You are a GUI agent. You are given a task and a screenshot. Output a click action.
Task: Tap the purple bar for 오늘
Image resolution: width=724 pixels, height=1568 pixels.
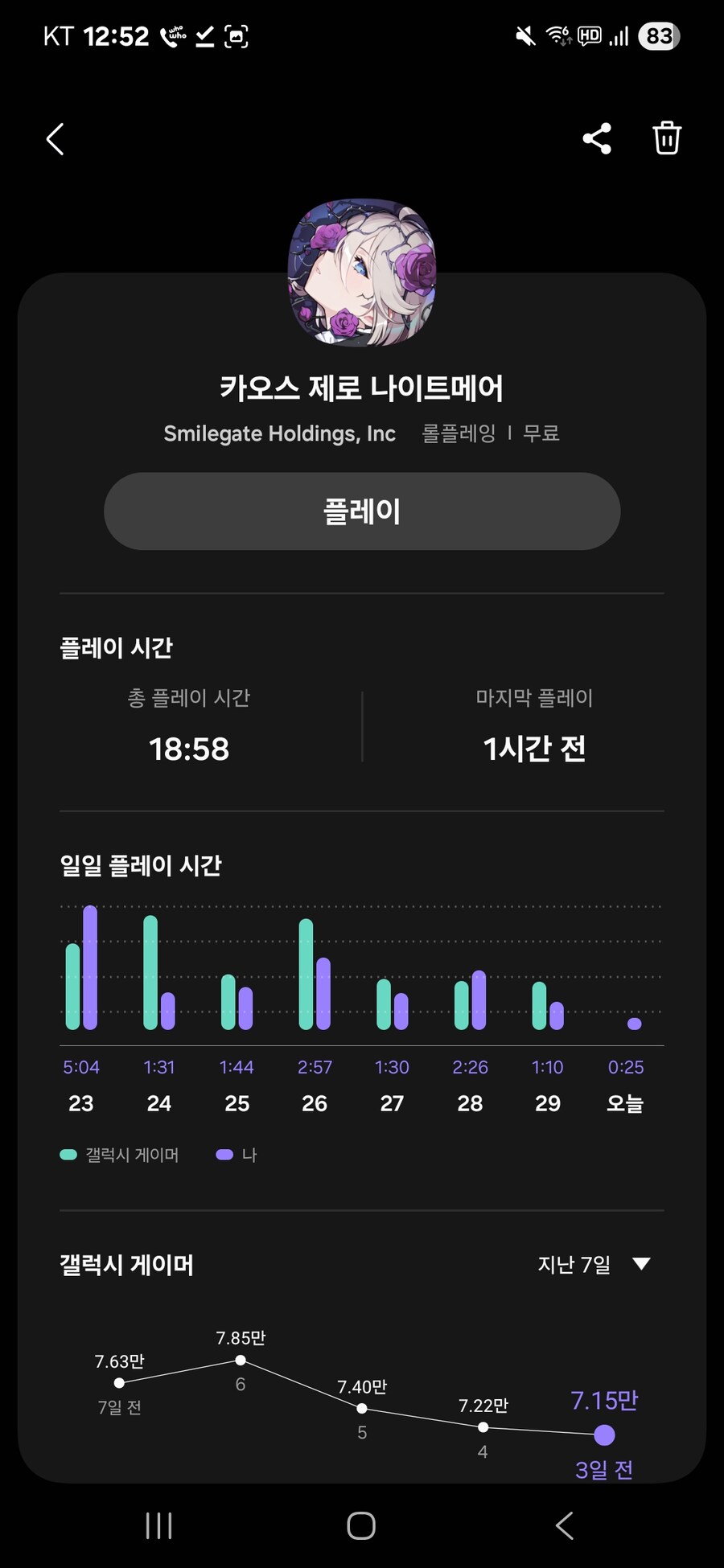click(634, 1023)
